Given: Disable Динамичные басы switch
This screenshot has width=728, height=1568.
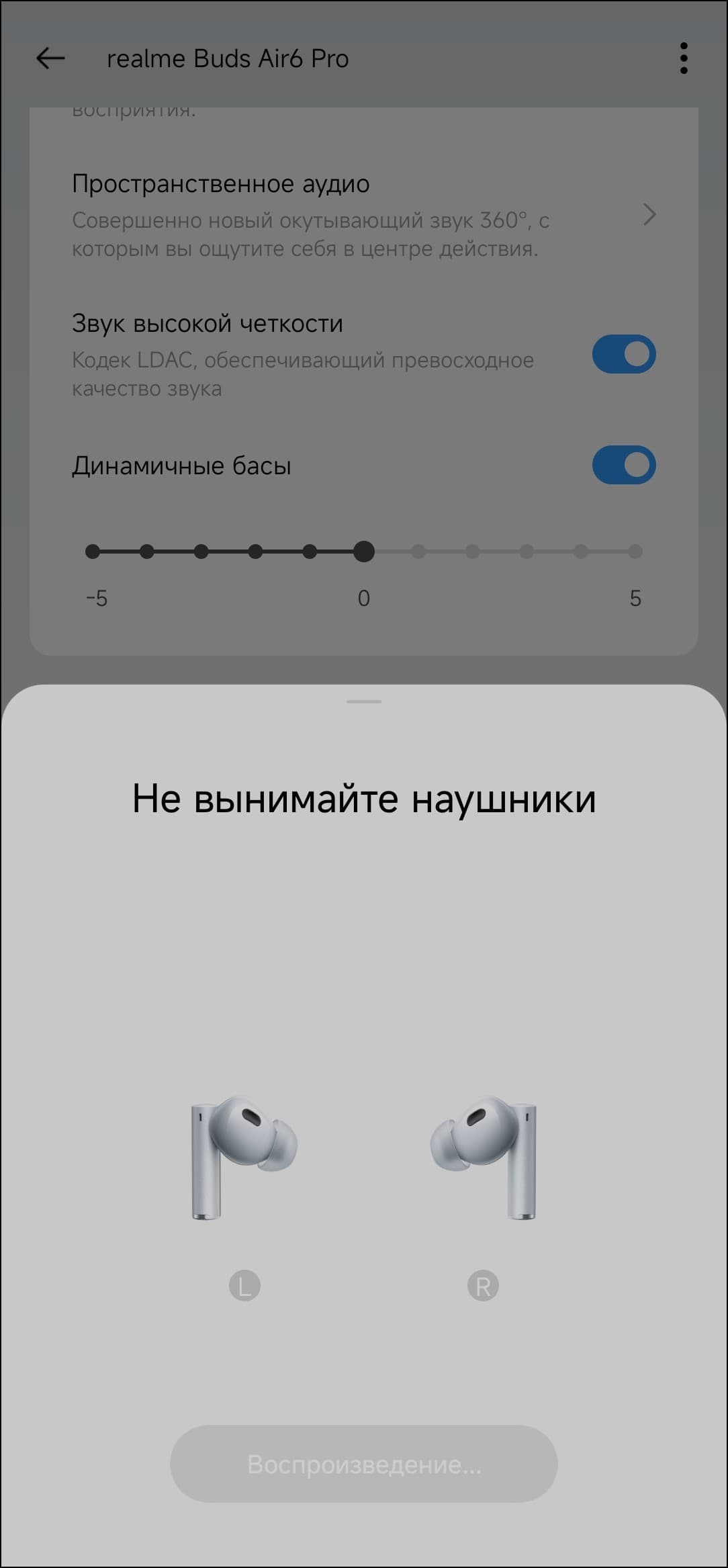Looking at the screenshot, I should (x=623, y=465).
